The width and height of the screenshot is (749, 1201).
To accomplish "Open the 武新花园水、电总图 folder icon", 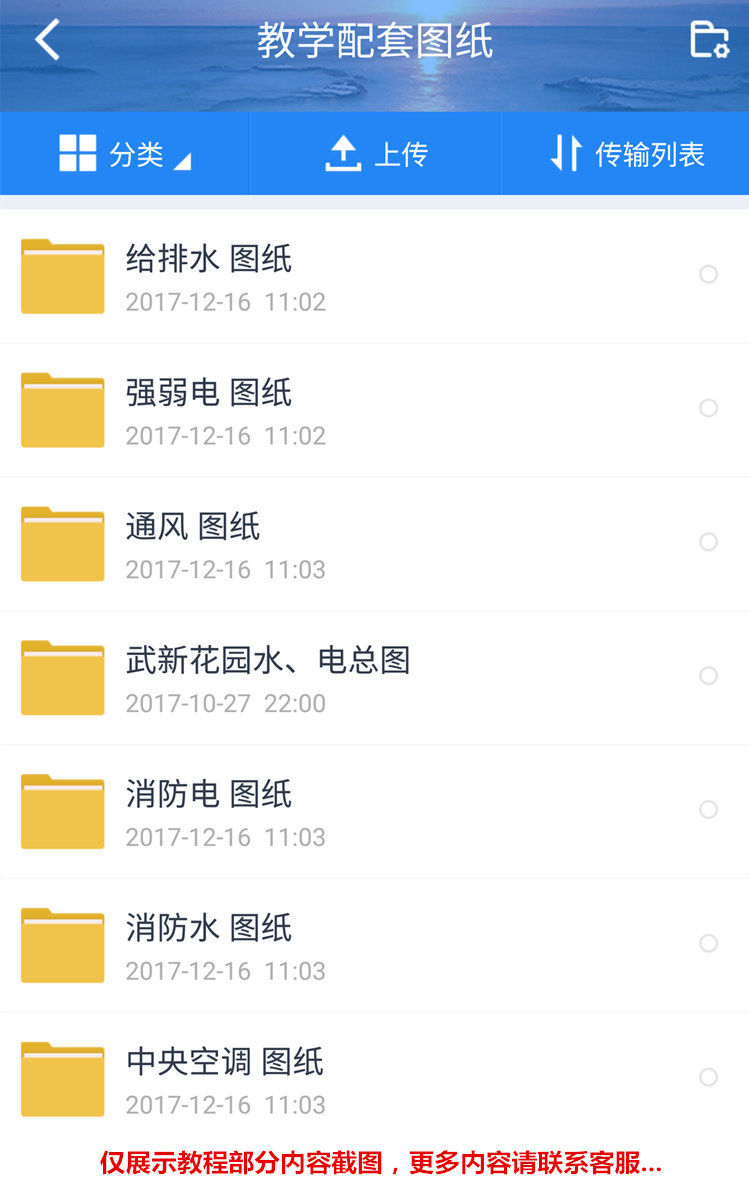I will pos(62,677).
